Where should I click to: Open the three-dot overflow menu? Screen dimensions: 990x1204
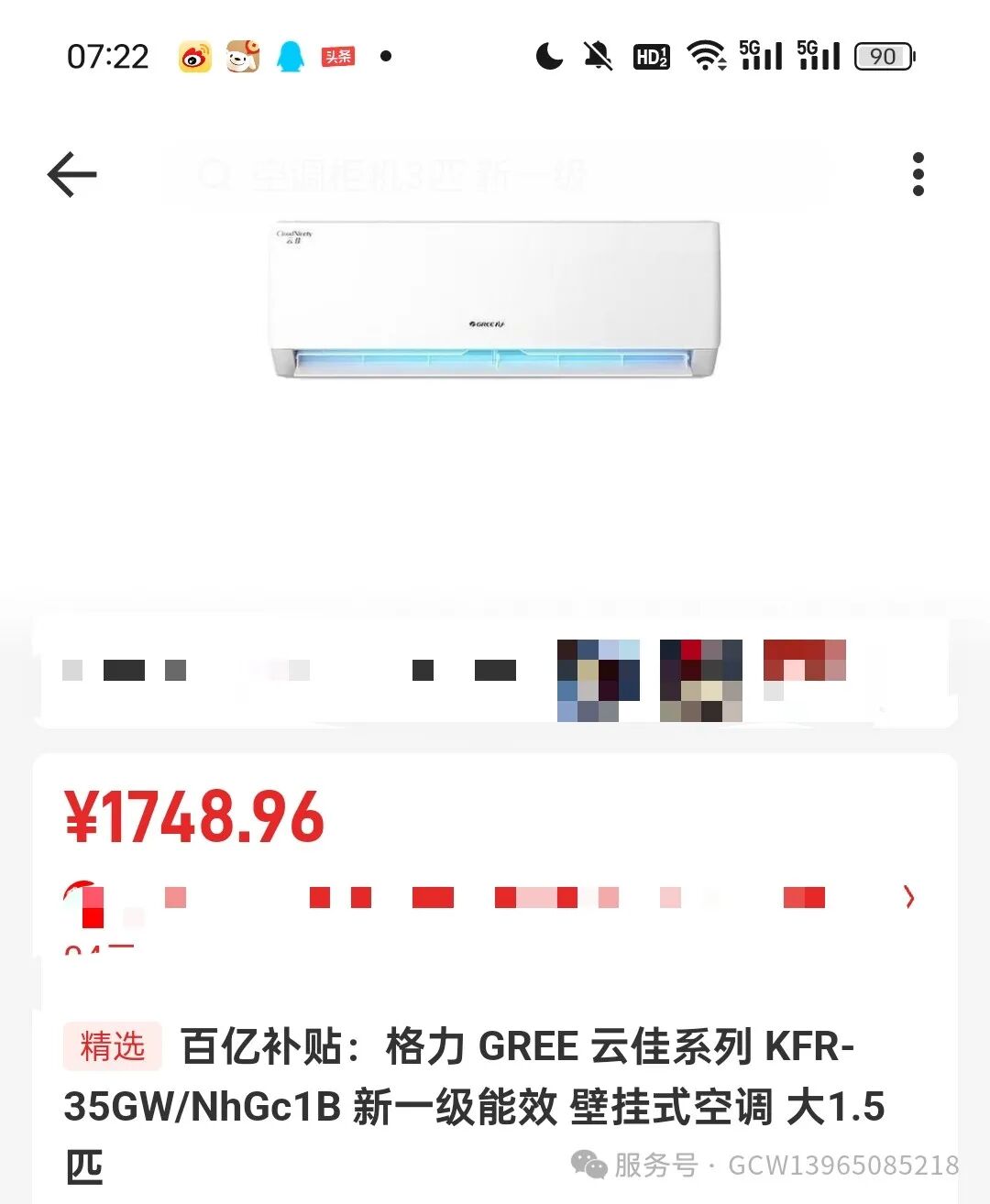pyautogui.click(x=918, y=174)
